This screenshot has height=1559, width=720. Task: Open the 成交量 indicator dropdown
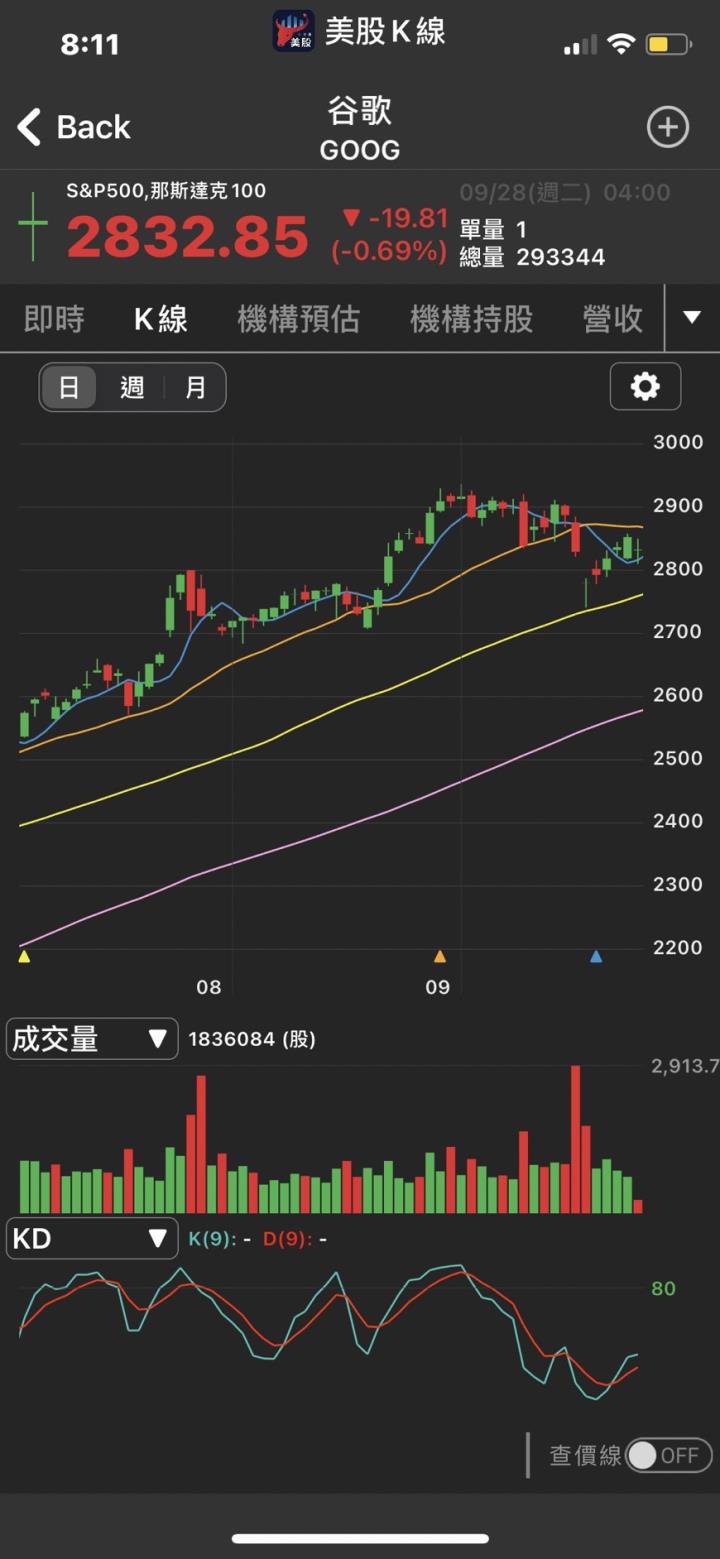tap(91, 1039)
